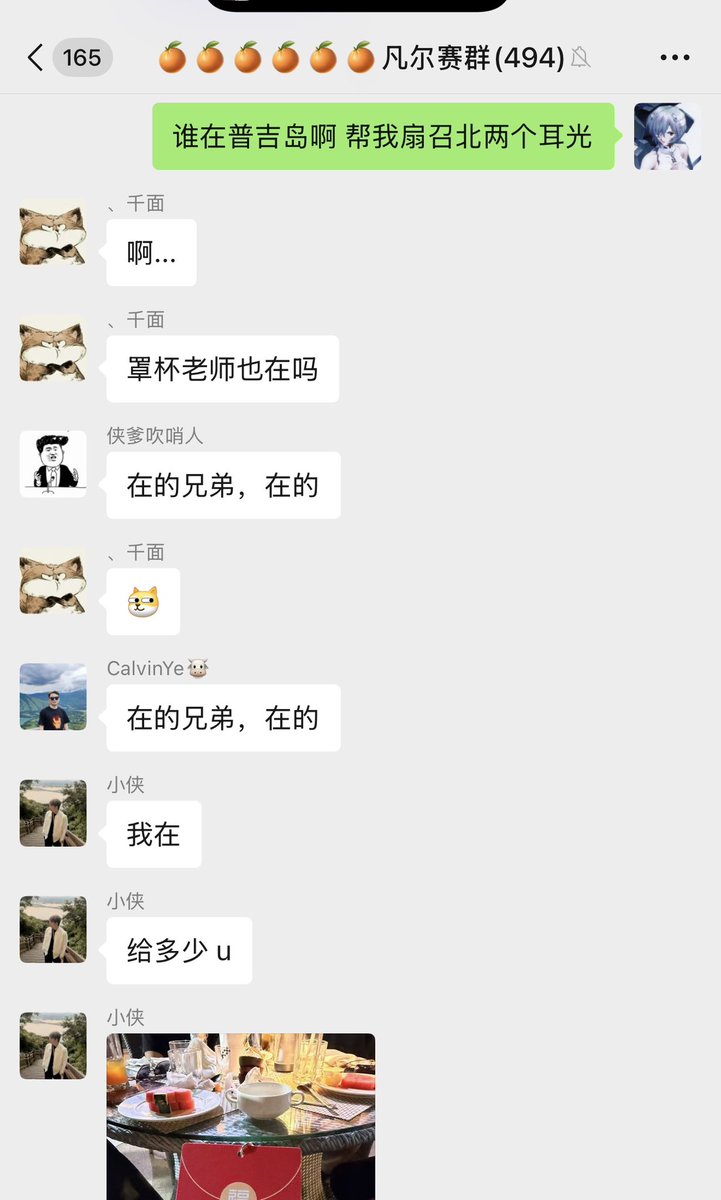Open 侠爹吹哨人's profile avatar
The image size is (721, 1200).
[x=53, y=464]
